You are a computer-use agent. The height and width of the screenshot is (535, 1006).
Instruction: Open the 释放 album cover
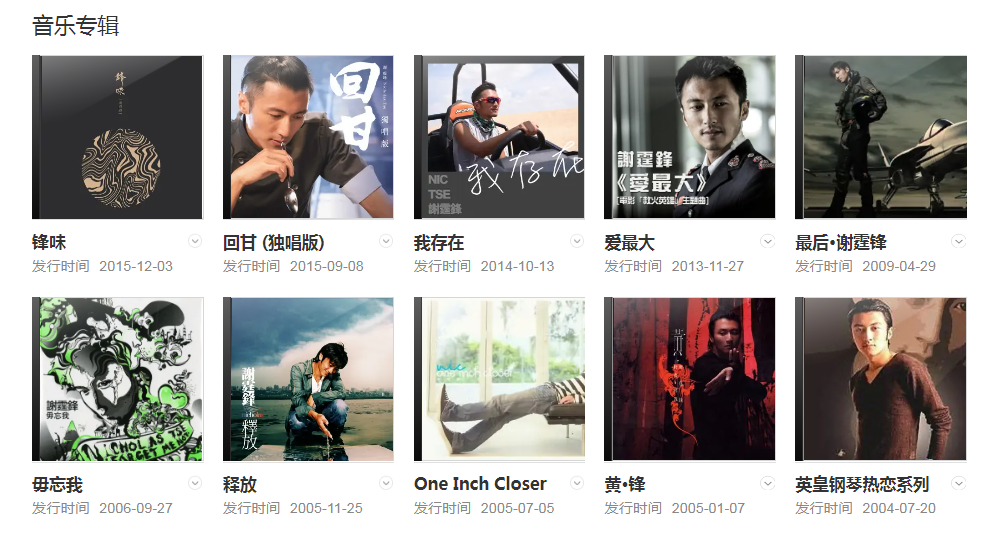click(308, 379)
